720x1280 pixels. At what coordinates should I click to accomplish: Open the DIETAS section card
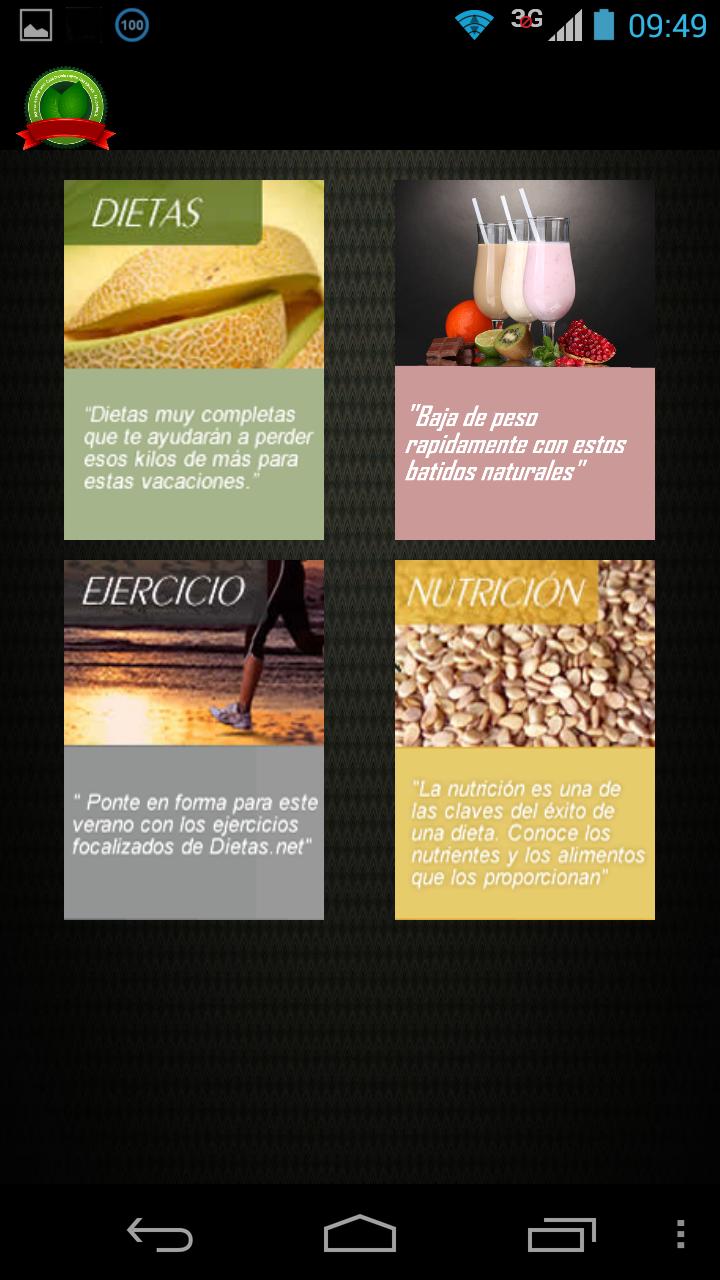193,360
